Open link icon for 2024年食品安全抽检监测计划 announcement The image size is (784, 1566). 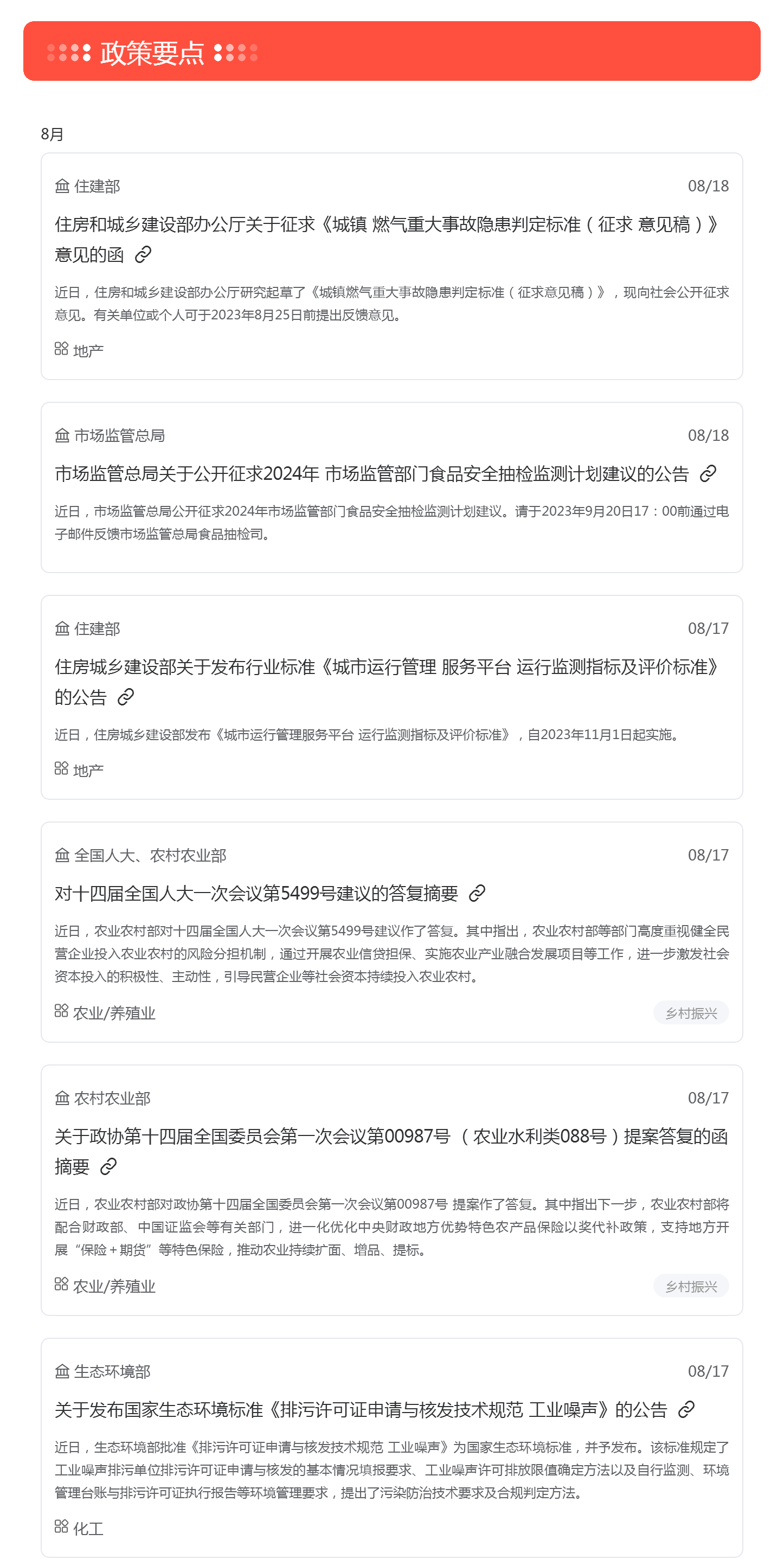[x=708, y=473]
